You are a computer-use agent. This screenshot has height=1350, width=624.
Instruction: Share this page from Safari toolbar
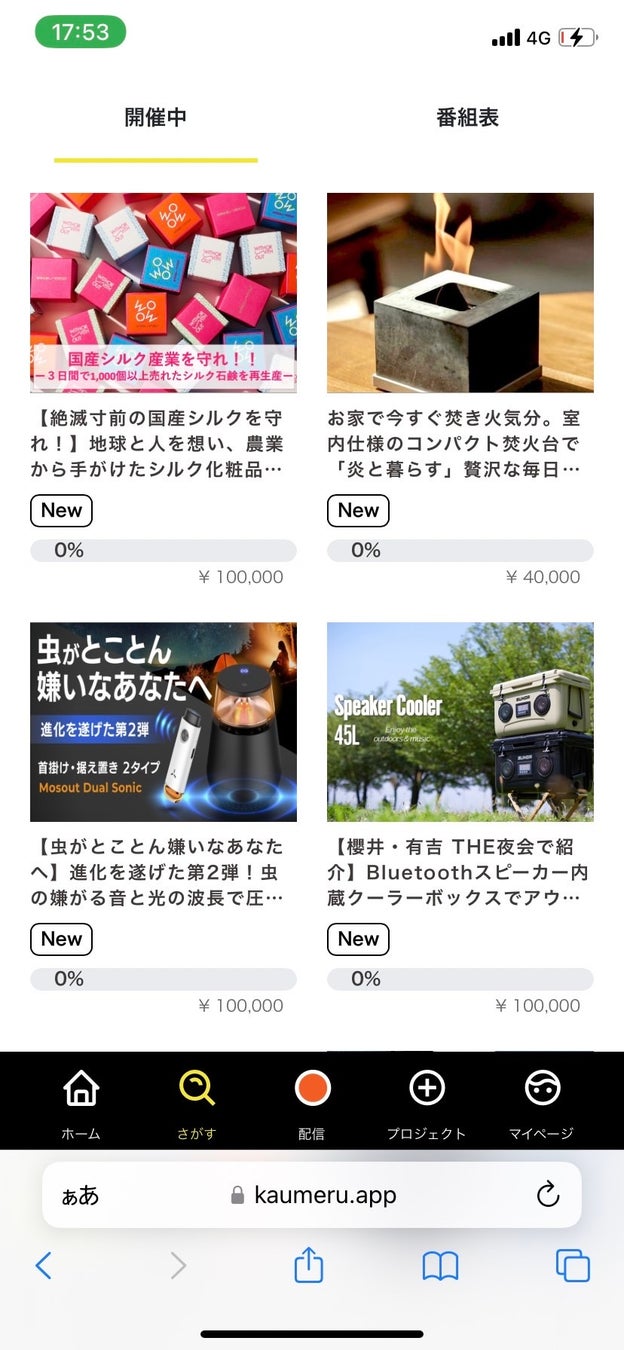click(309, 1266)
